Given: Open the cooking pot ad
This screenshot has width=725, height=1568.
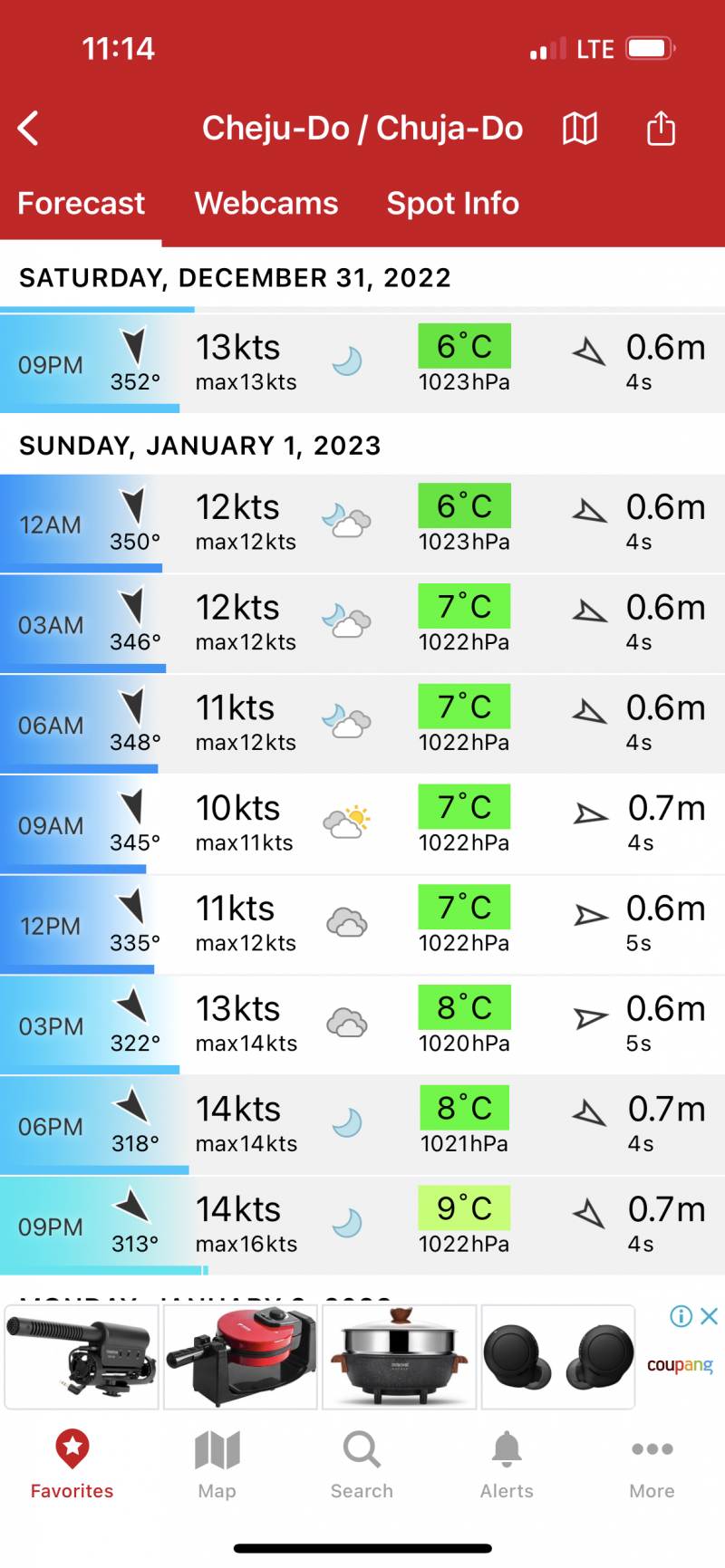Looking at the screenshot, I should [x=399, y=1357].
